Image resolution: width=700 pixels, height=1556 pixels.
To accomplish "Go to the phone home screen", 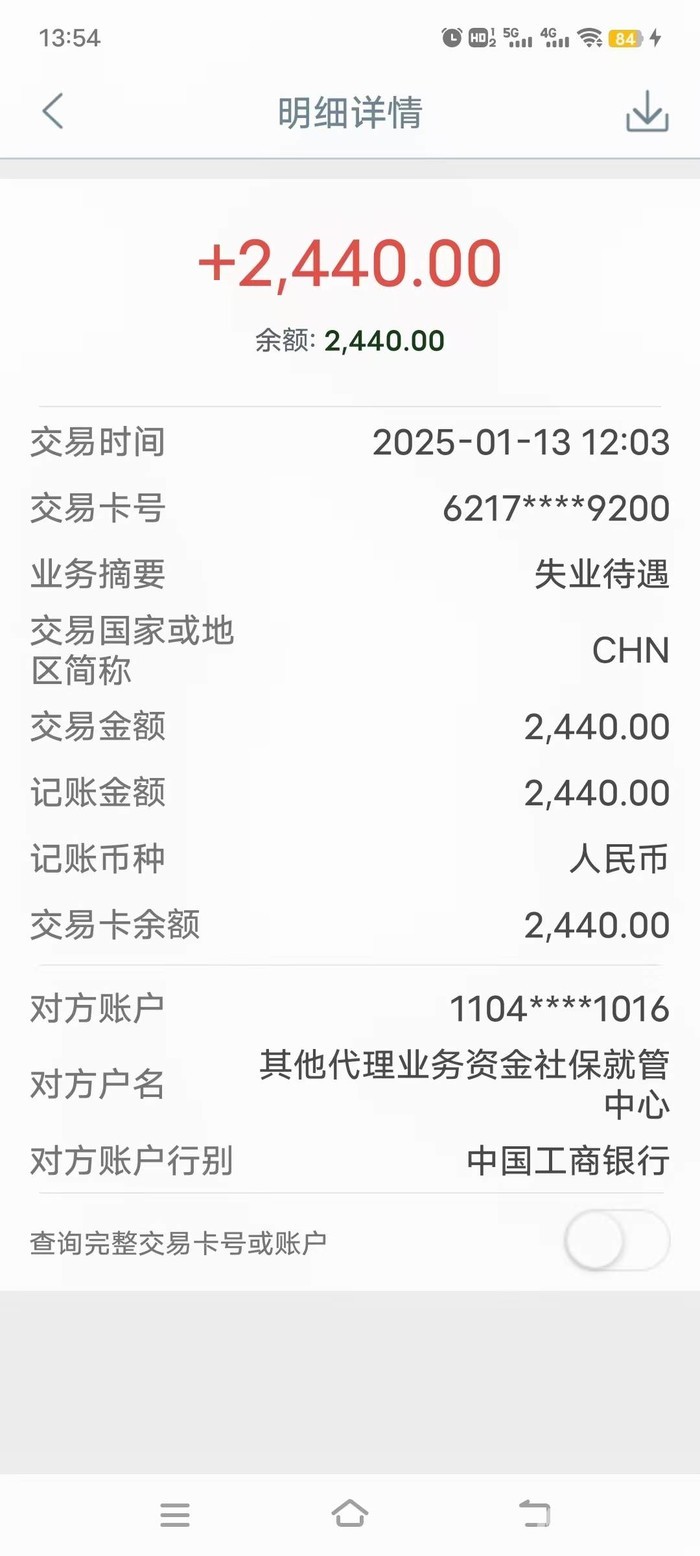I will (x=350, y=1514).
